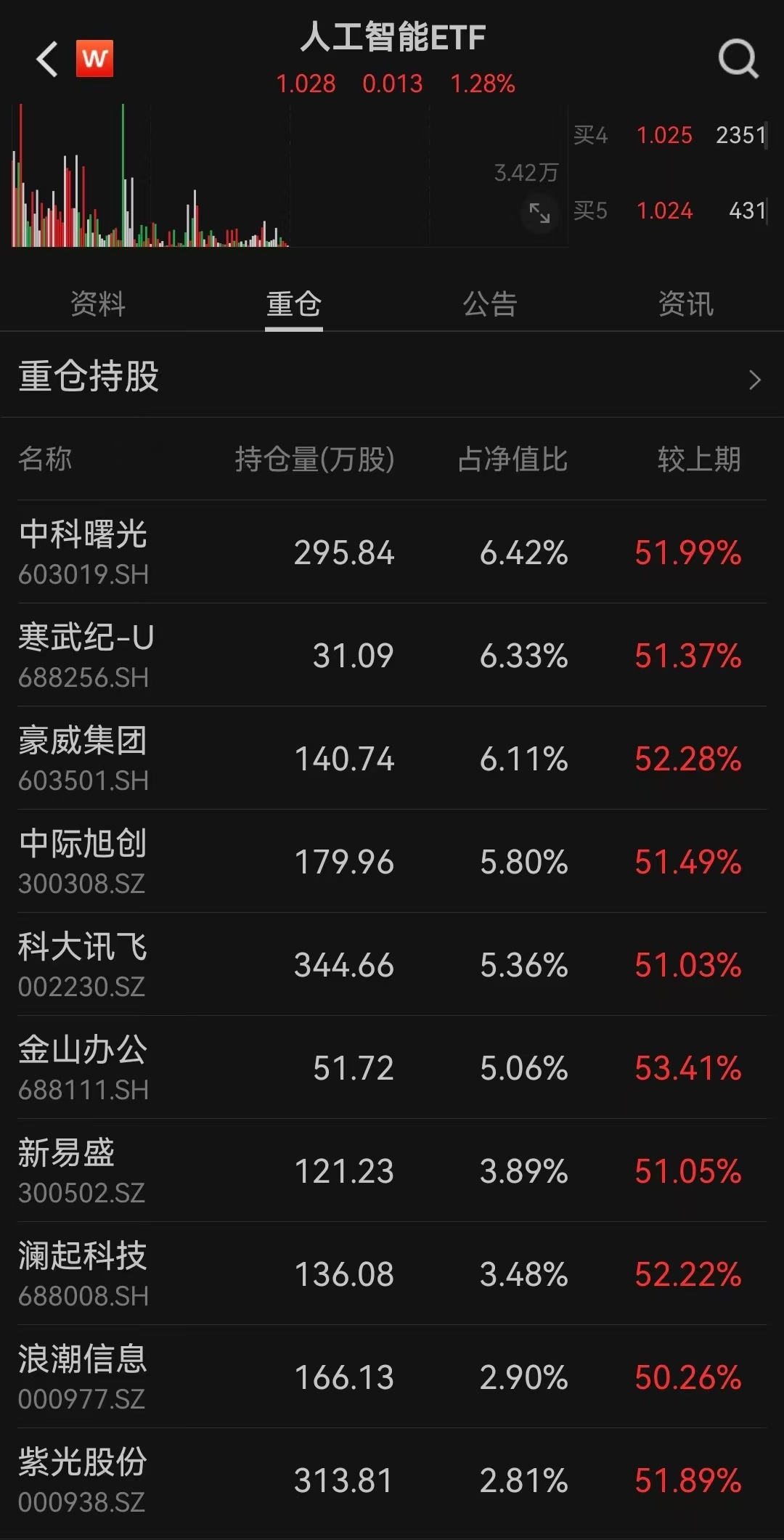Switch to the 公告 tab

coord(490,303)
